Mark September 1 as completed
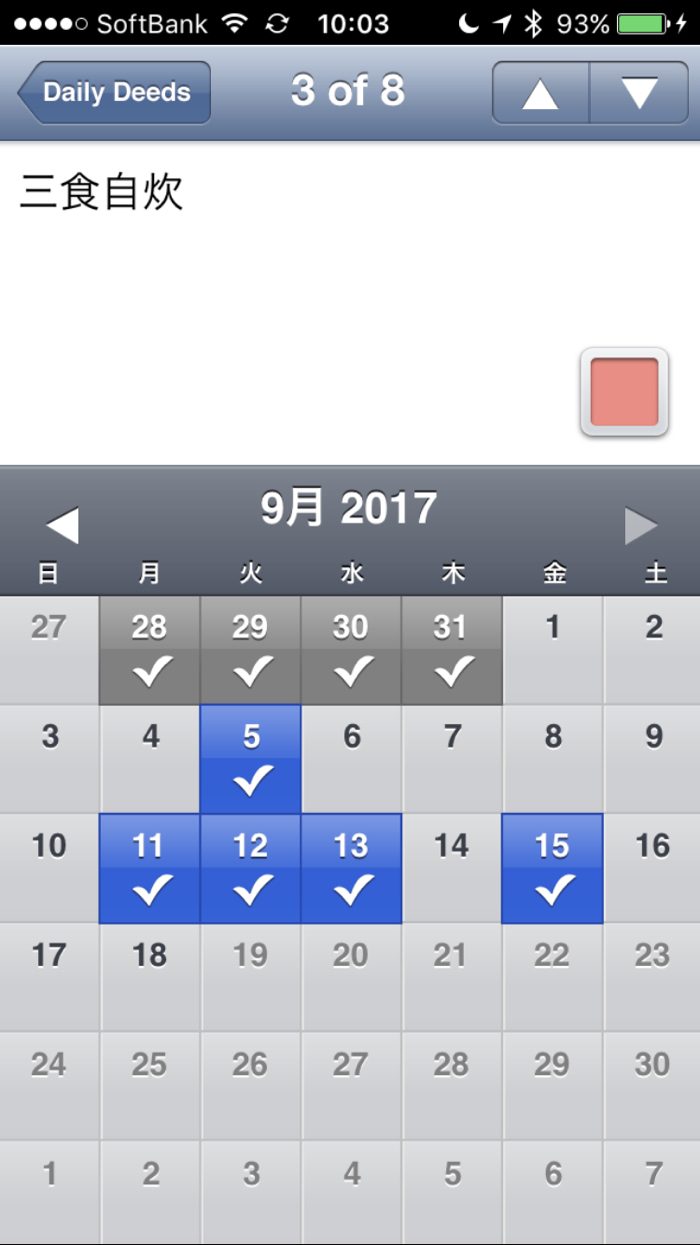The height and width of the screenshot is (1245, 700). 552,650
